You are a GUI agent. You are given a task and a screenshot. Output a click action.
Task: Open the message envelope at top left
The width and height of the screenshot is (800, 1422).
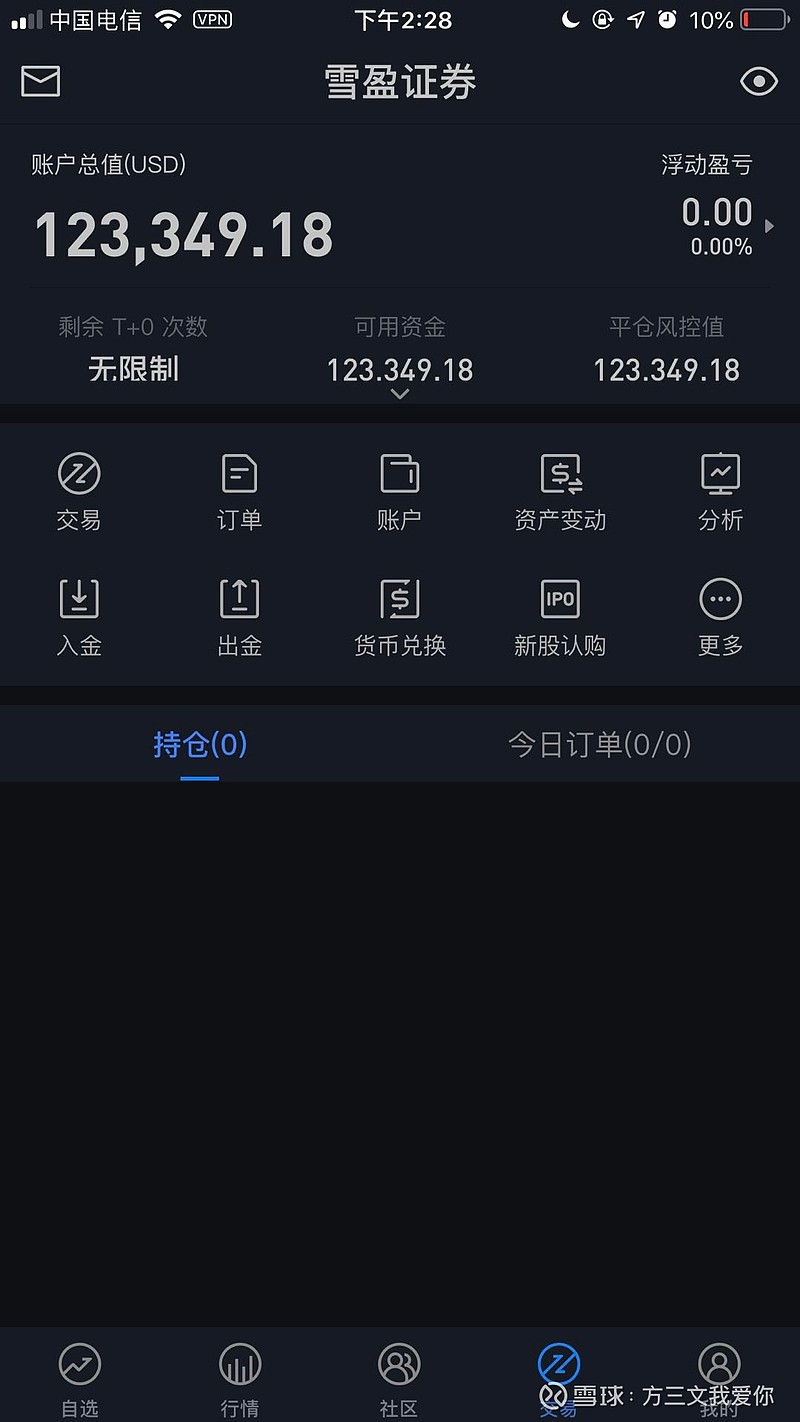pyautogui.click(x=40, y=82)
